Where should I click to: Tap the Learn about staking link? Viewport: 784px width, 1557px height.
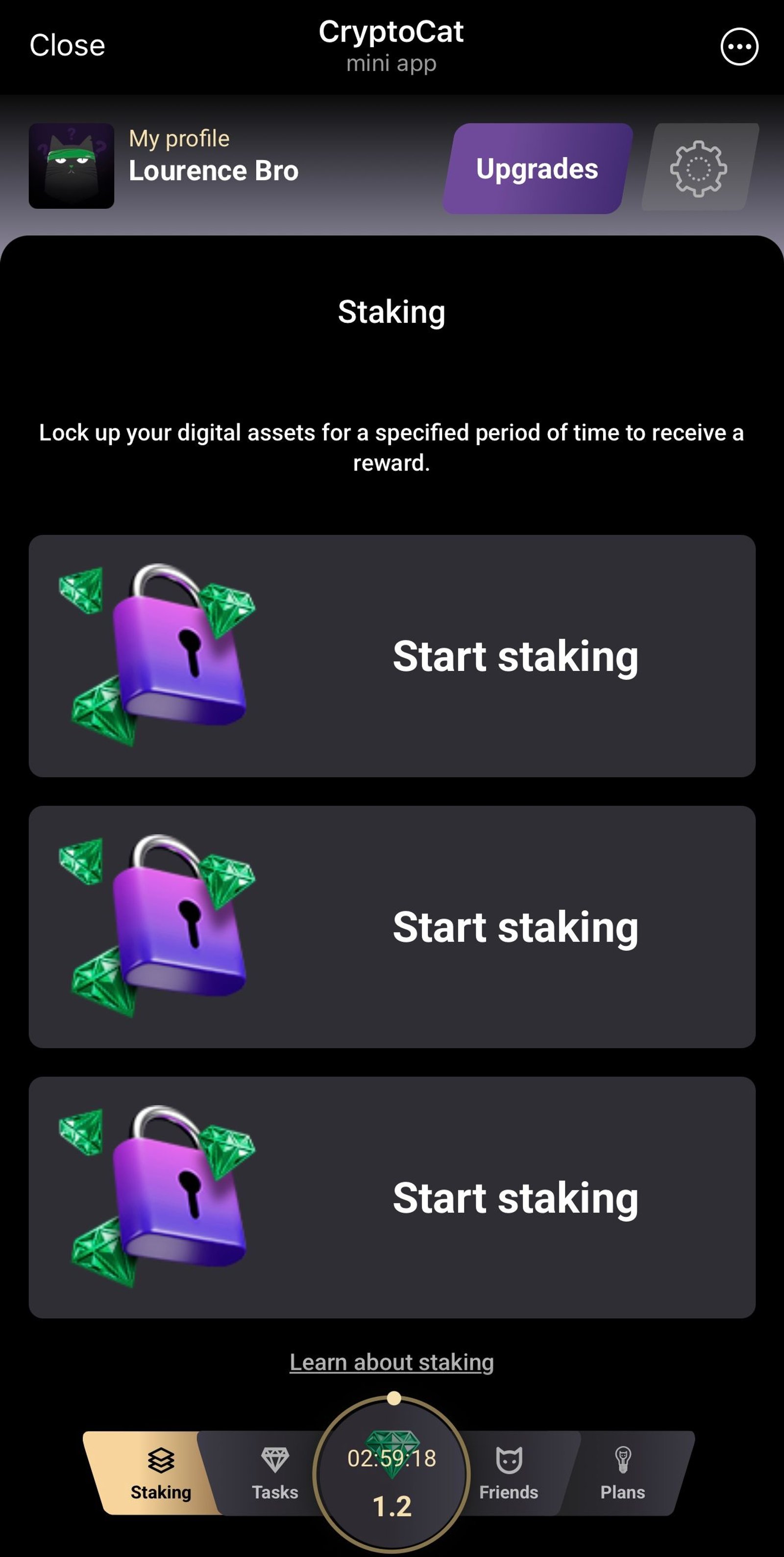[x=392, y=1362]
